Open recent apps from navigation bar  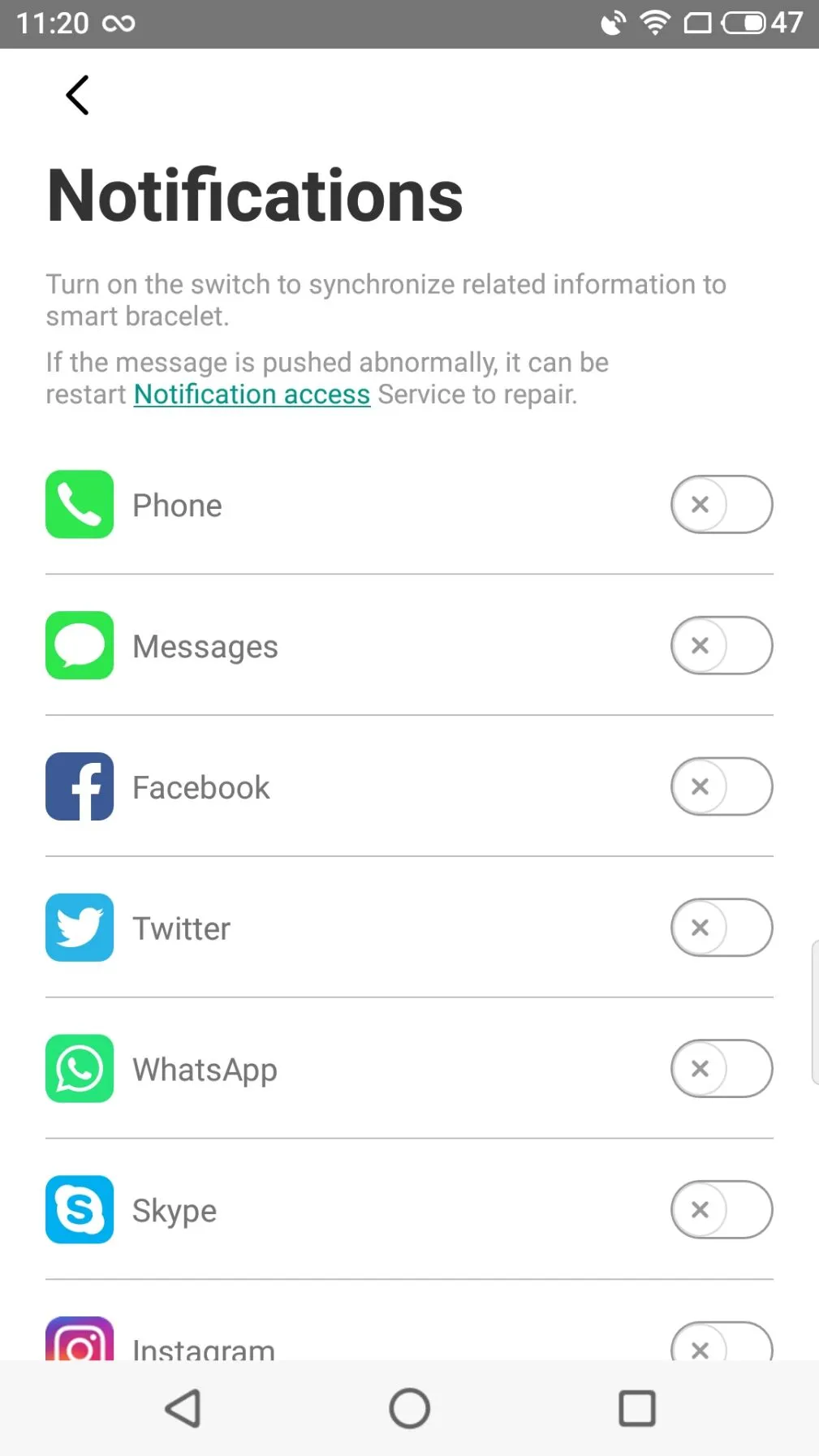pos(637,1409)
